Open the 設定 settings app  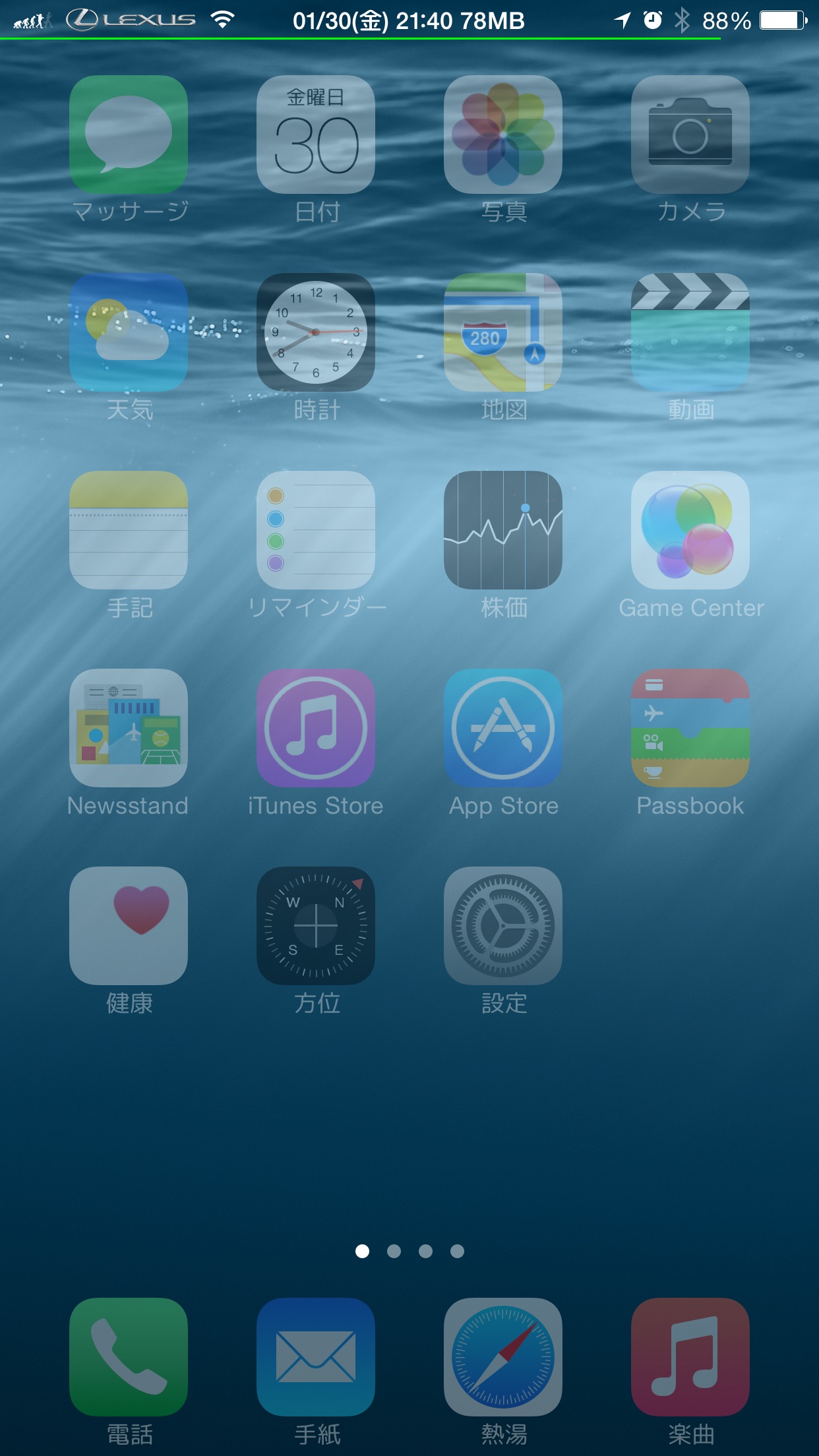coord(503,926)
